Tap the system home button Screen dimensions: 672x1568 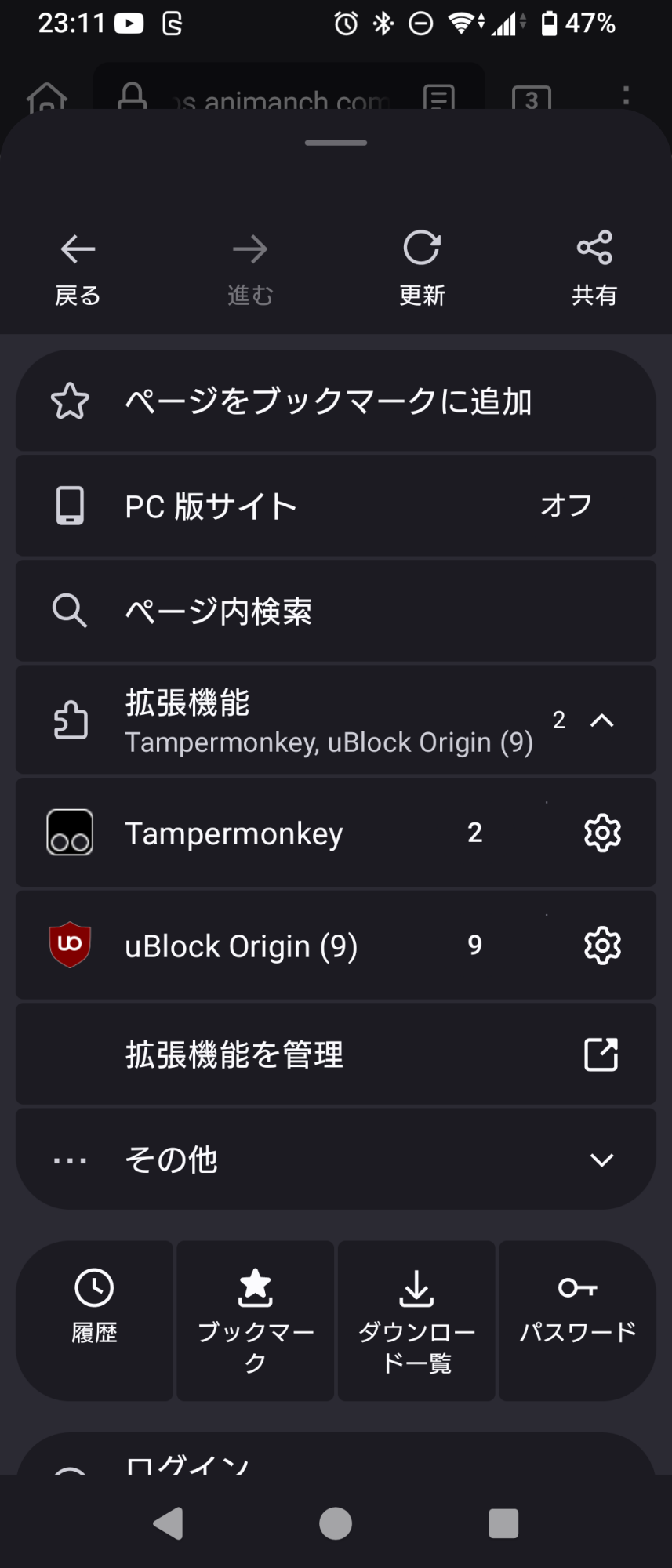336,1523
